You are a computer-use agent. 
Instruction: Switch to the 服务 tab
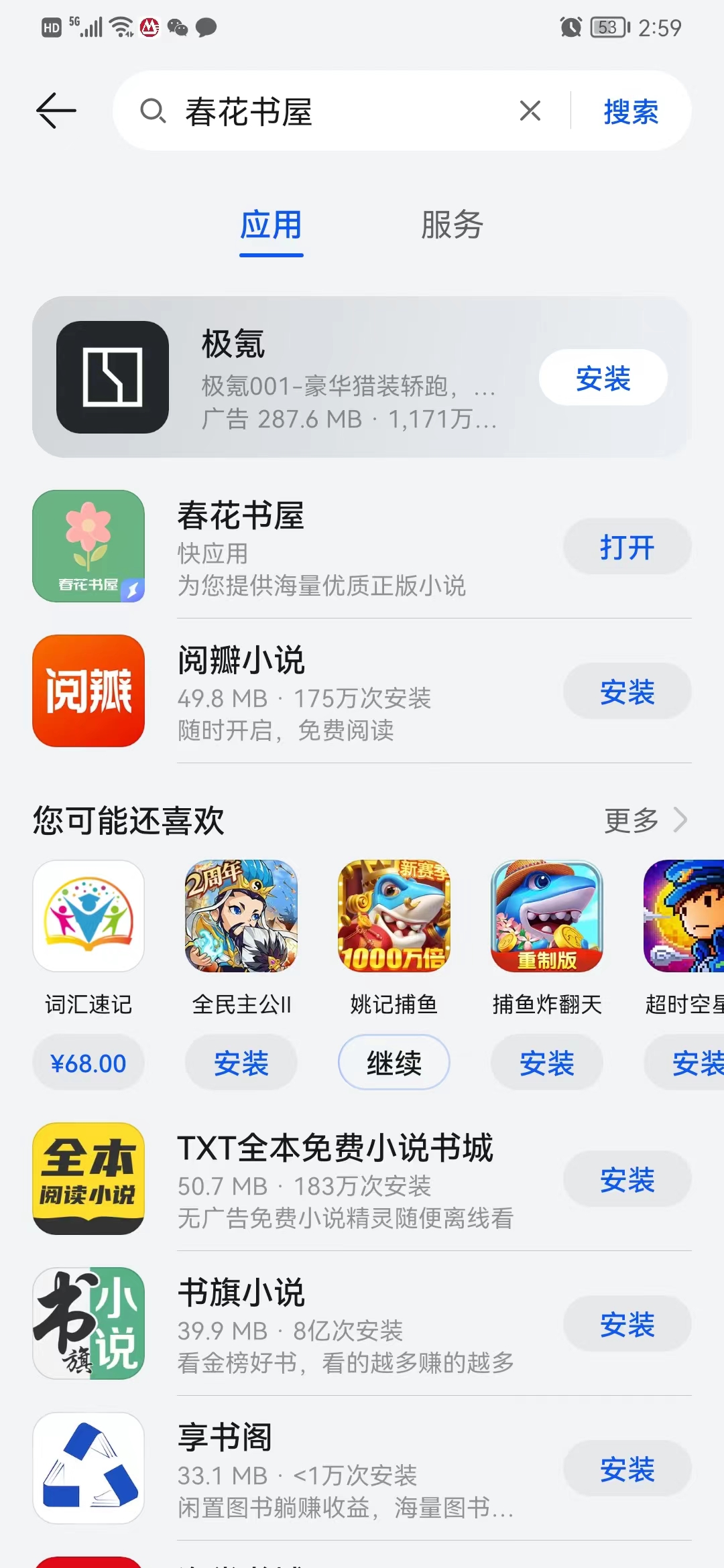(x=452, y=225)
